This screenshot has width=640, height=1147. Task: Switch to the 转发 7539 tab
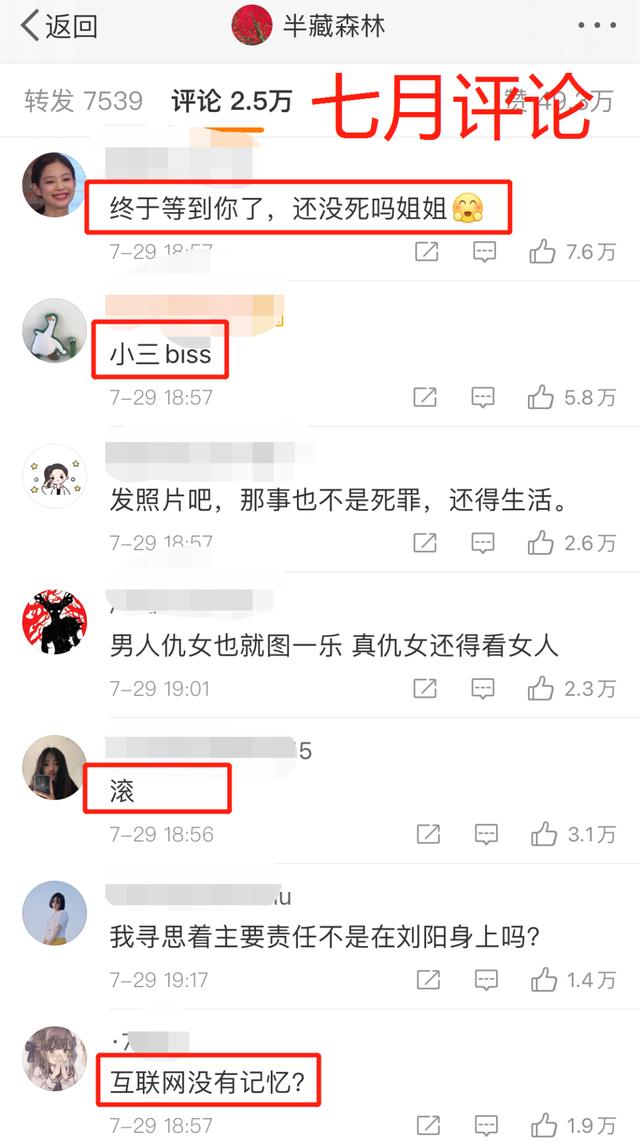click(x=84, y=101)
